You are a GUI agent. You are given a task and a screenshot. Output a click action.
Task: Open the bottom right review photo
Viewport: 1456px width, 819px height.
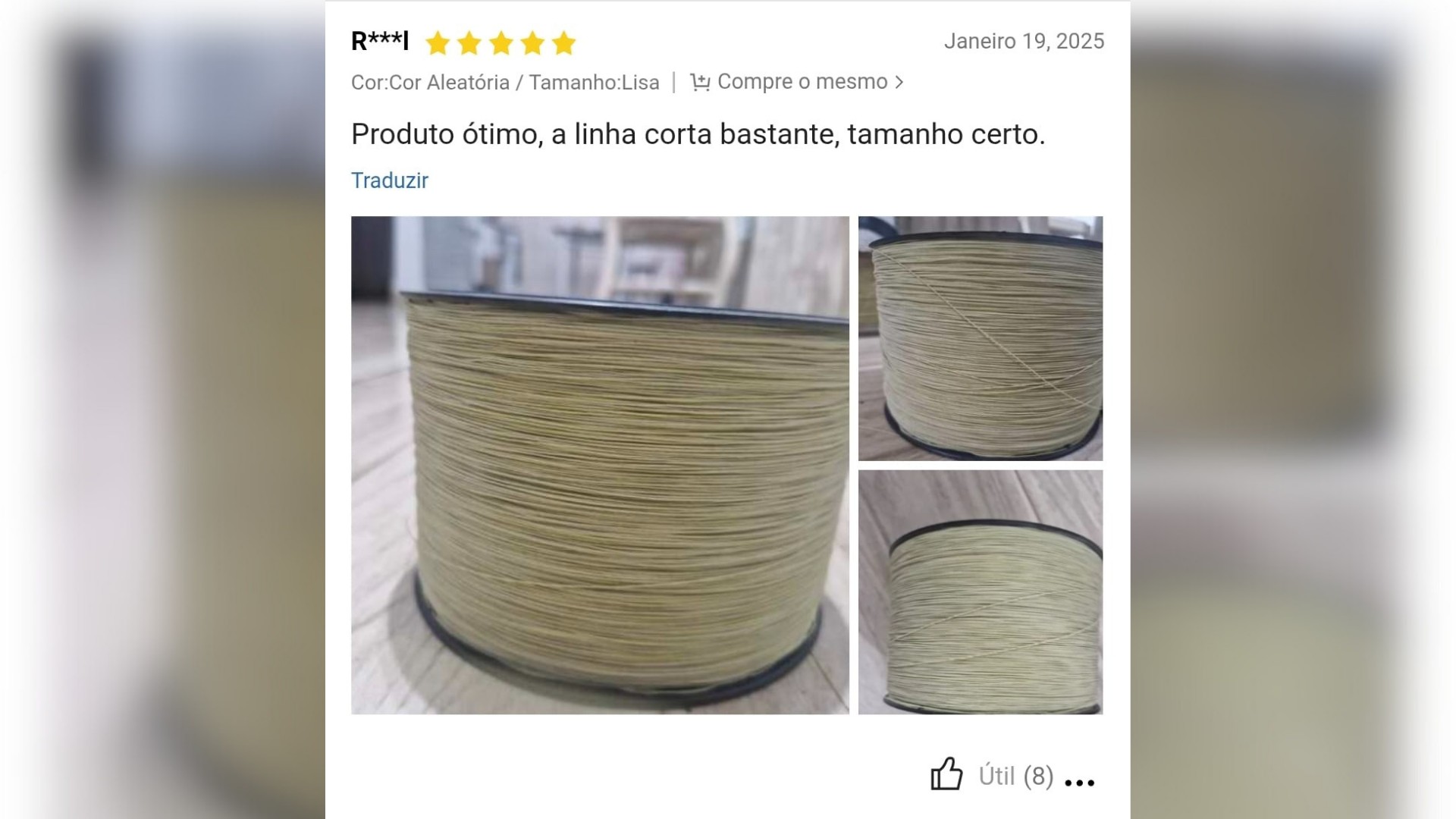[x=980, y=591]
